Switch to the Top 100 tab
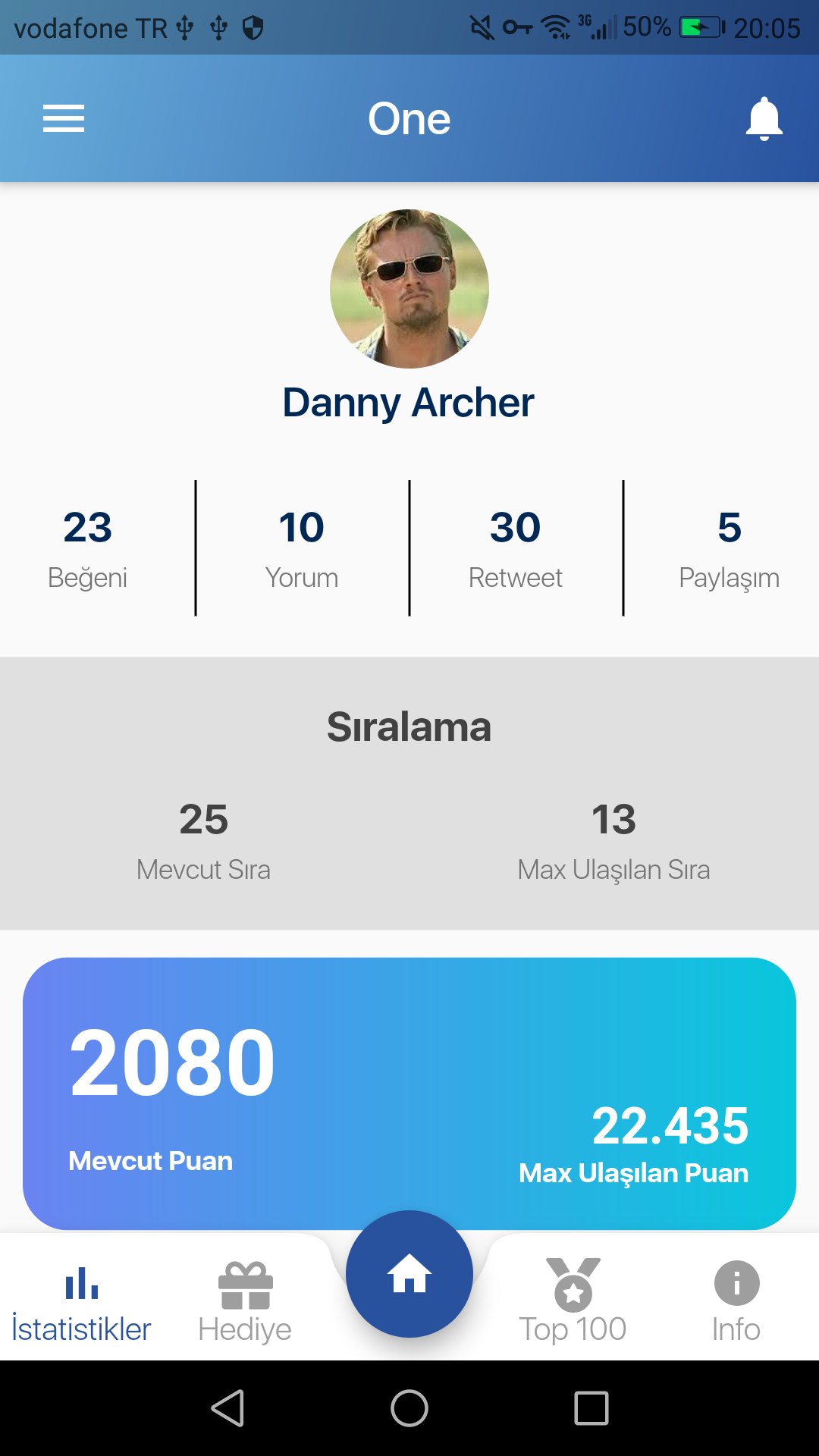 coord(573,1301)
